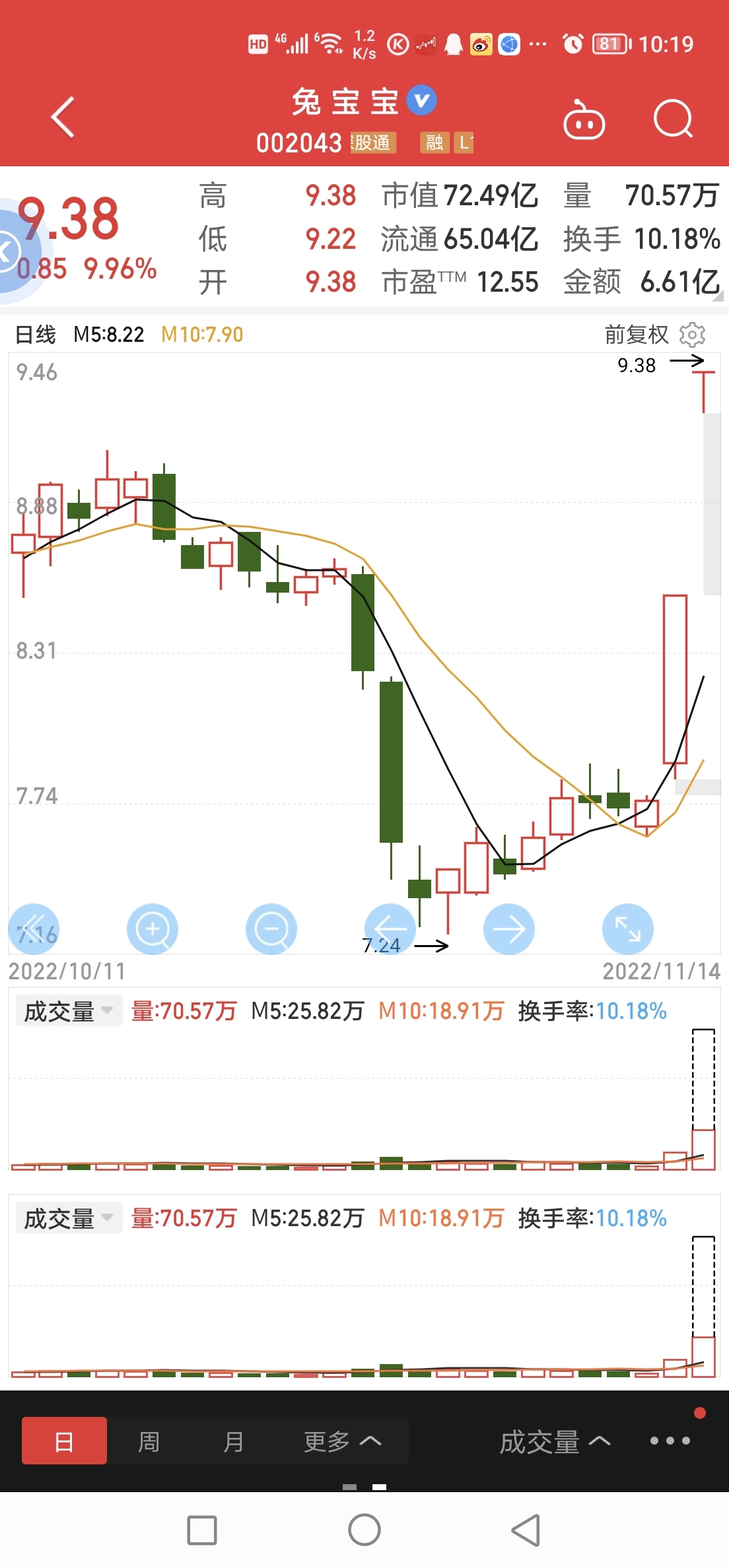Jump chart to earliest with double-arrow
The height and width of the screenshot is (1568, 729).
34,929
